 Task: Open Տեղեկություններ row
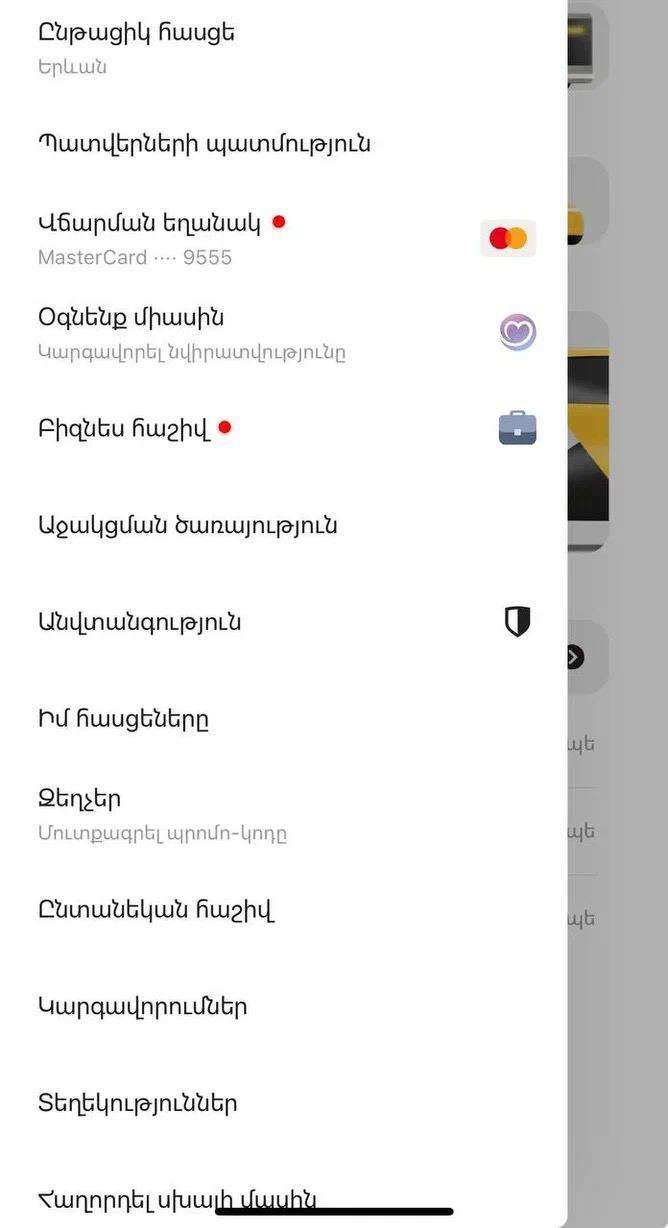point(138,1104)
